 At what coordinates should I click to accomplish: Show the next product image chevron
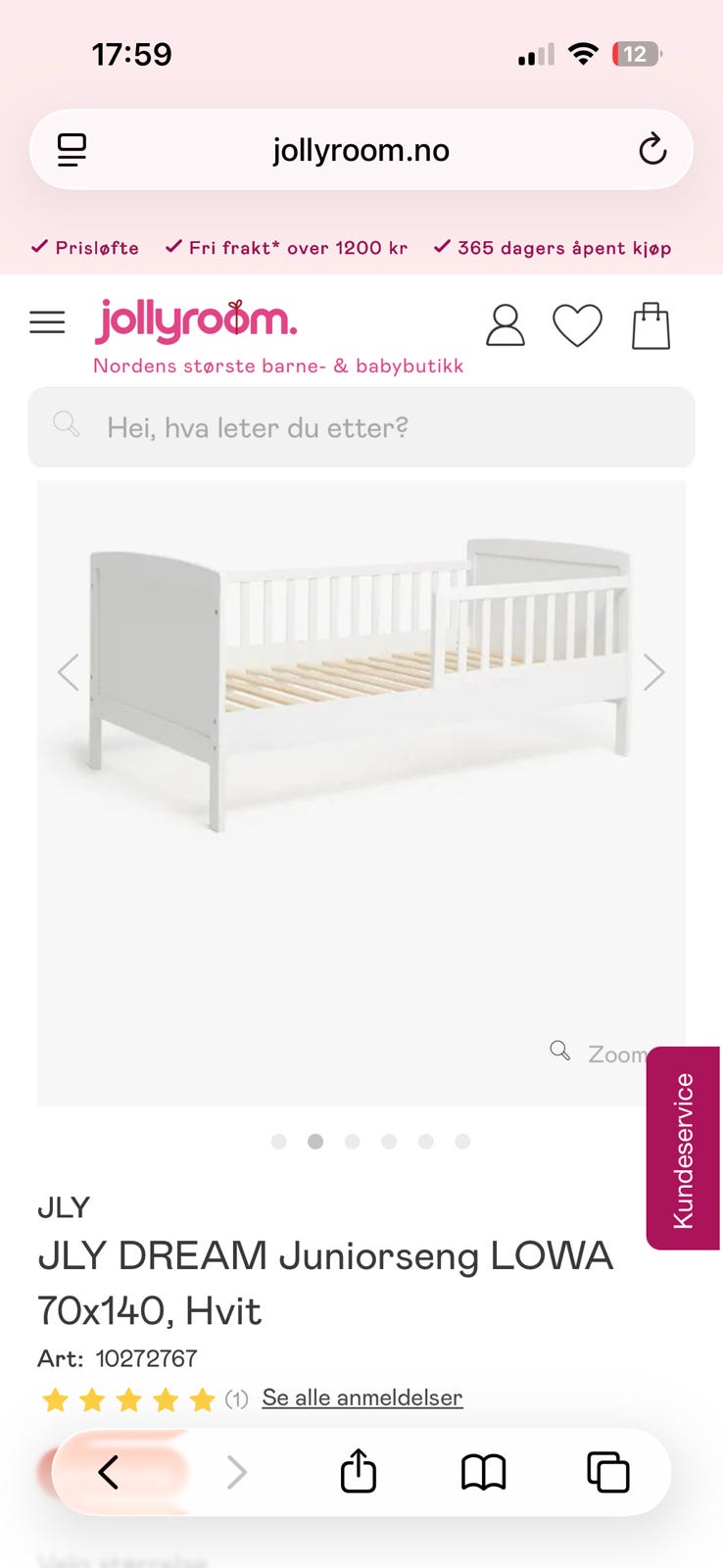point(654,672)
